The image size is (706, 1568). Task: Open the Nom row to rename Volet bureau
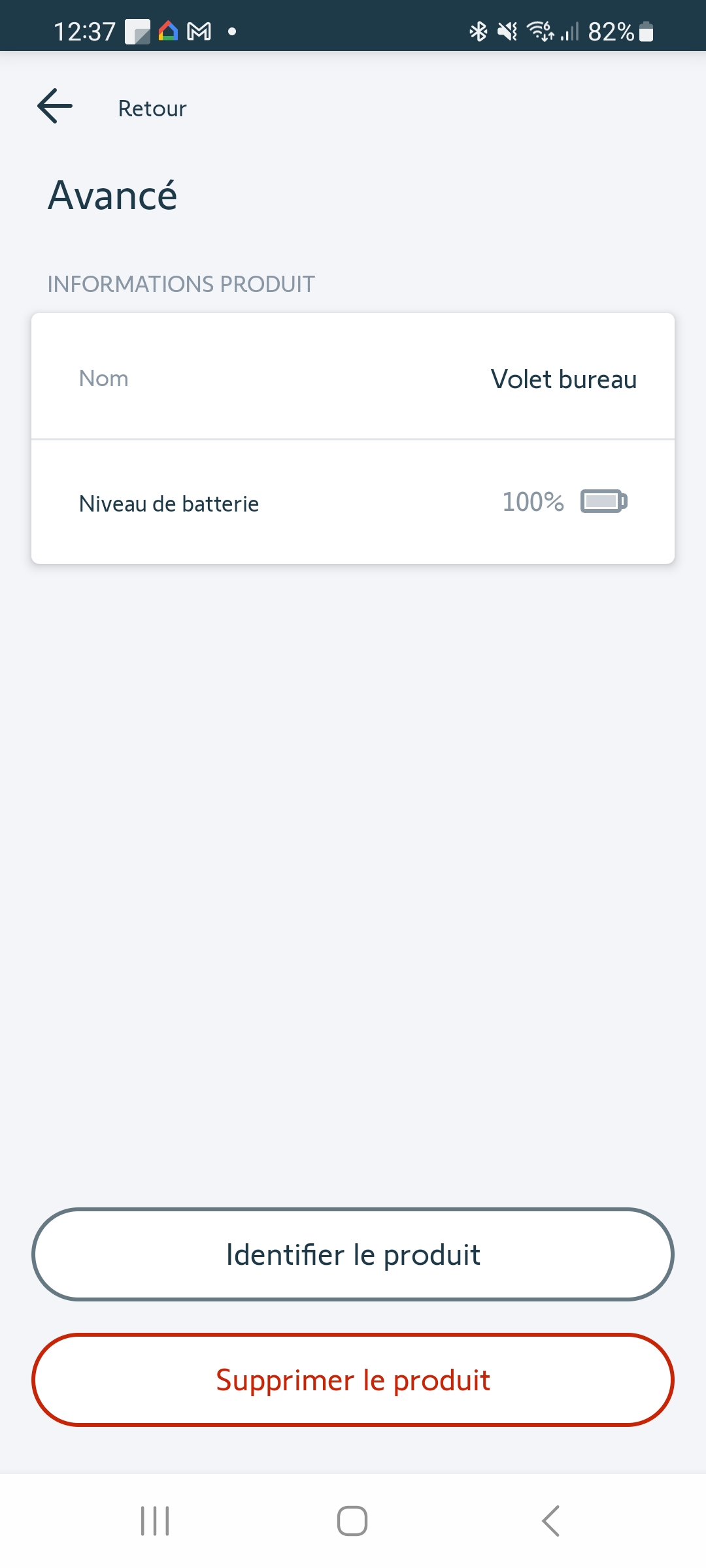[x=353, y=378]
